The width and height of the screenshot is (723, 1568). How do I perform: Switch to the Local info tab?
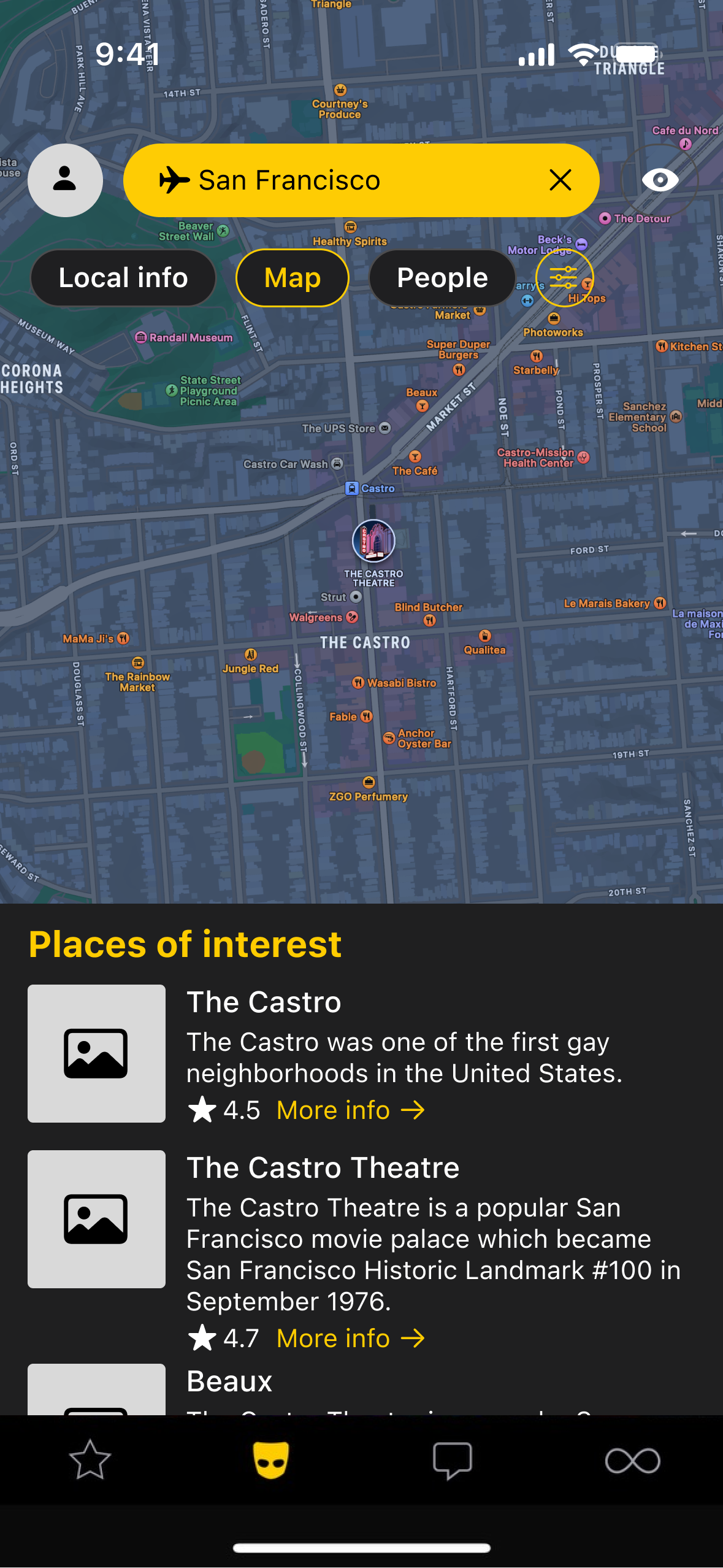pos(123,278)
